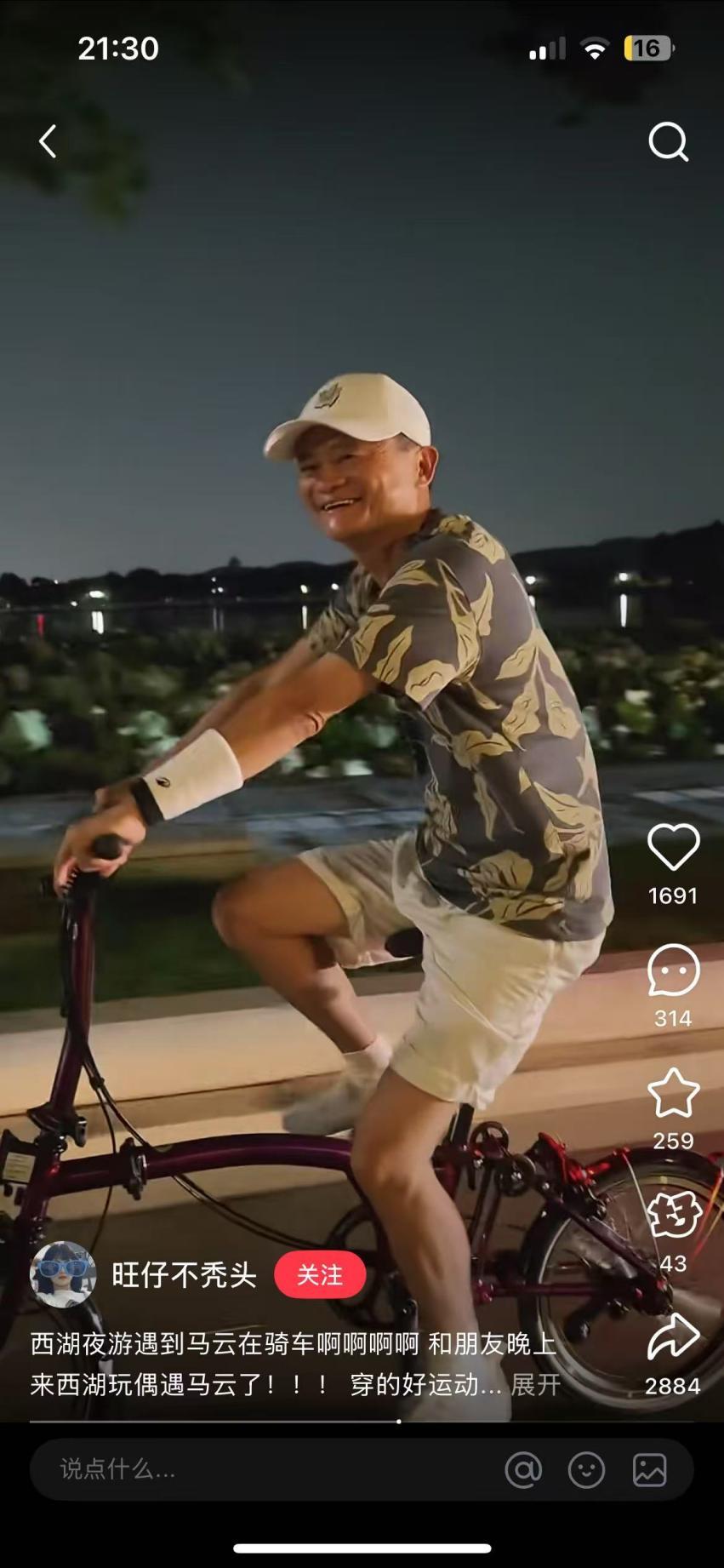Attach an image to the comment

tap(649, 1470)
